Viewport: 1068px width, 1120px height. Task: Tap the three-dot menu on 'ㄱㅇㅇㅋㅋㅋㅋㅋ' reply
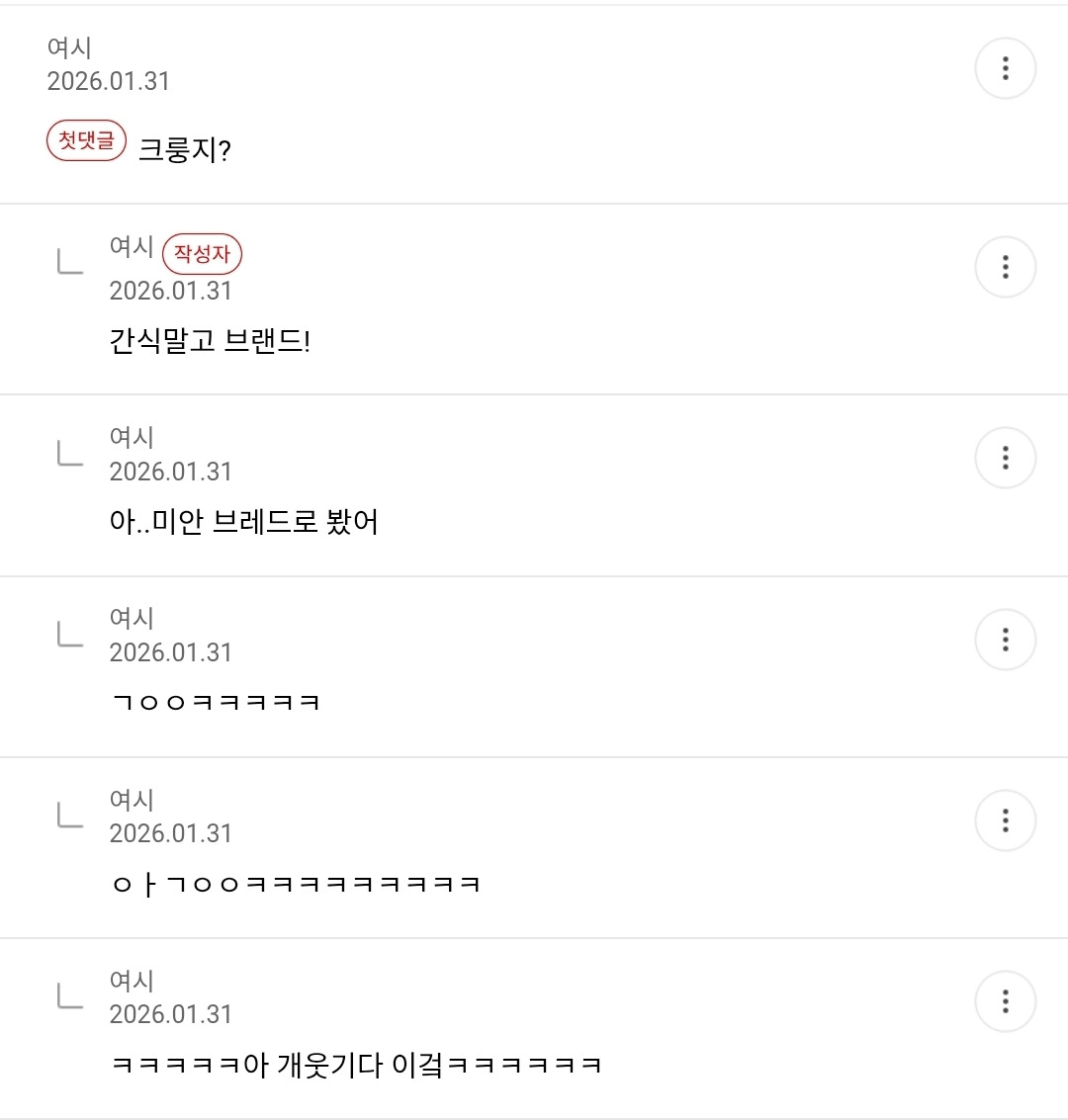(x=1005, y=640)
